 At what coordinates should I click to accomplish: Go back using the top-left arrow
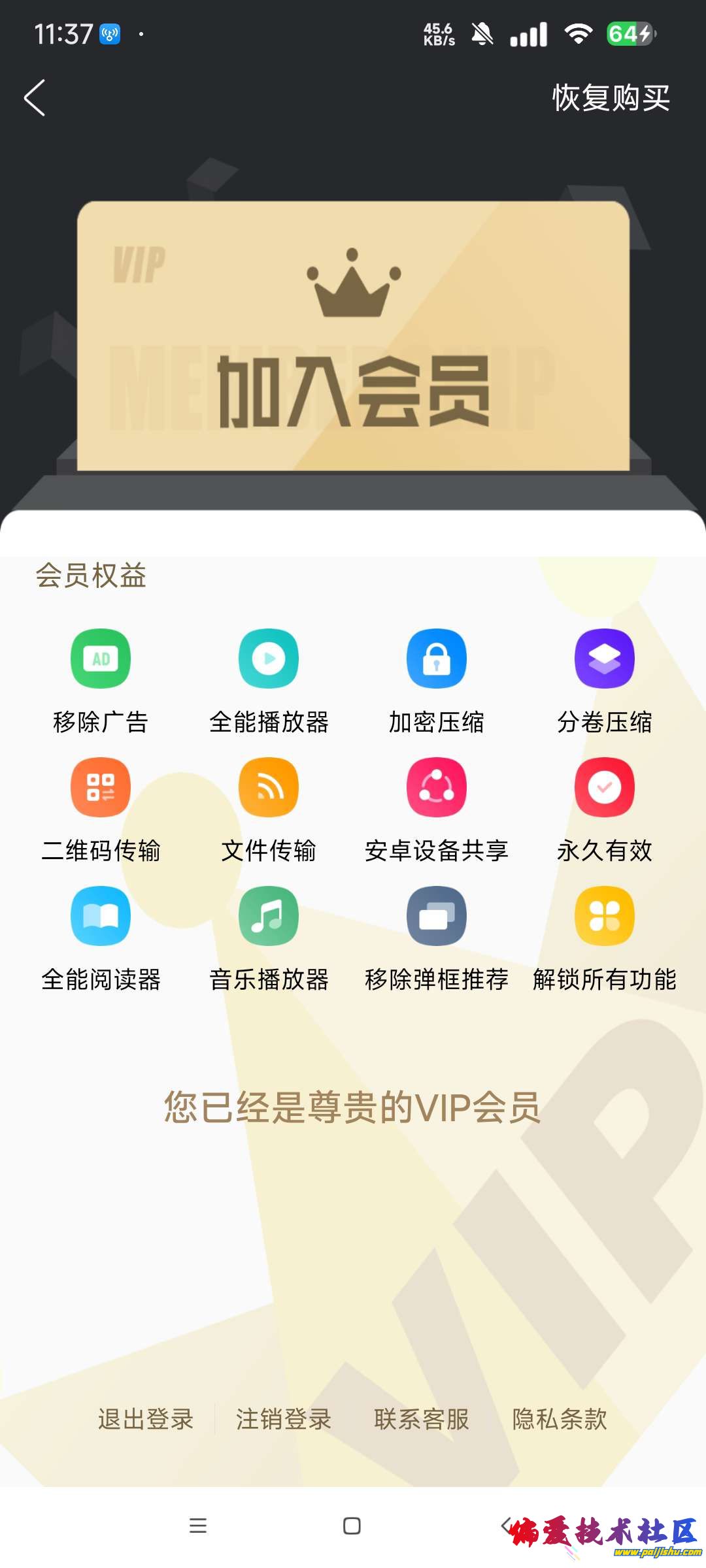tap(35, 98)
